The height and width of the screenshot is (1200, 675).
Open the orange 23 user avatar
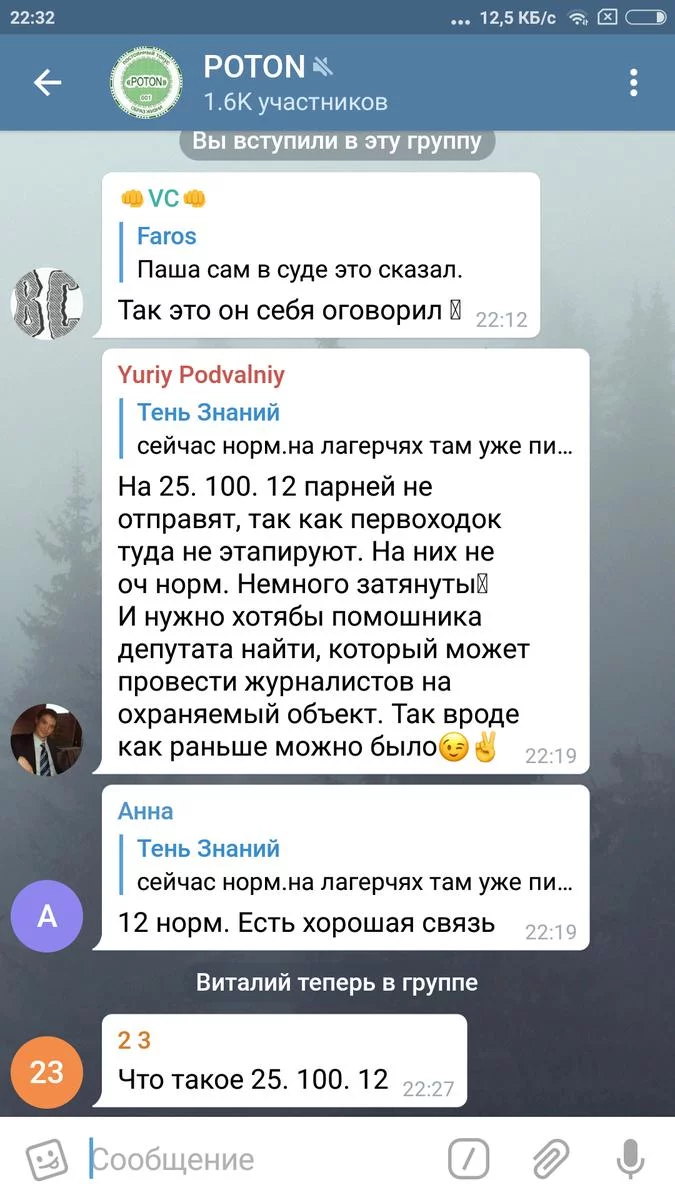[47, 1073]
